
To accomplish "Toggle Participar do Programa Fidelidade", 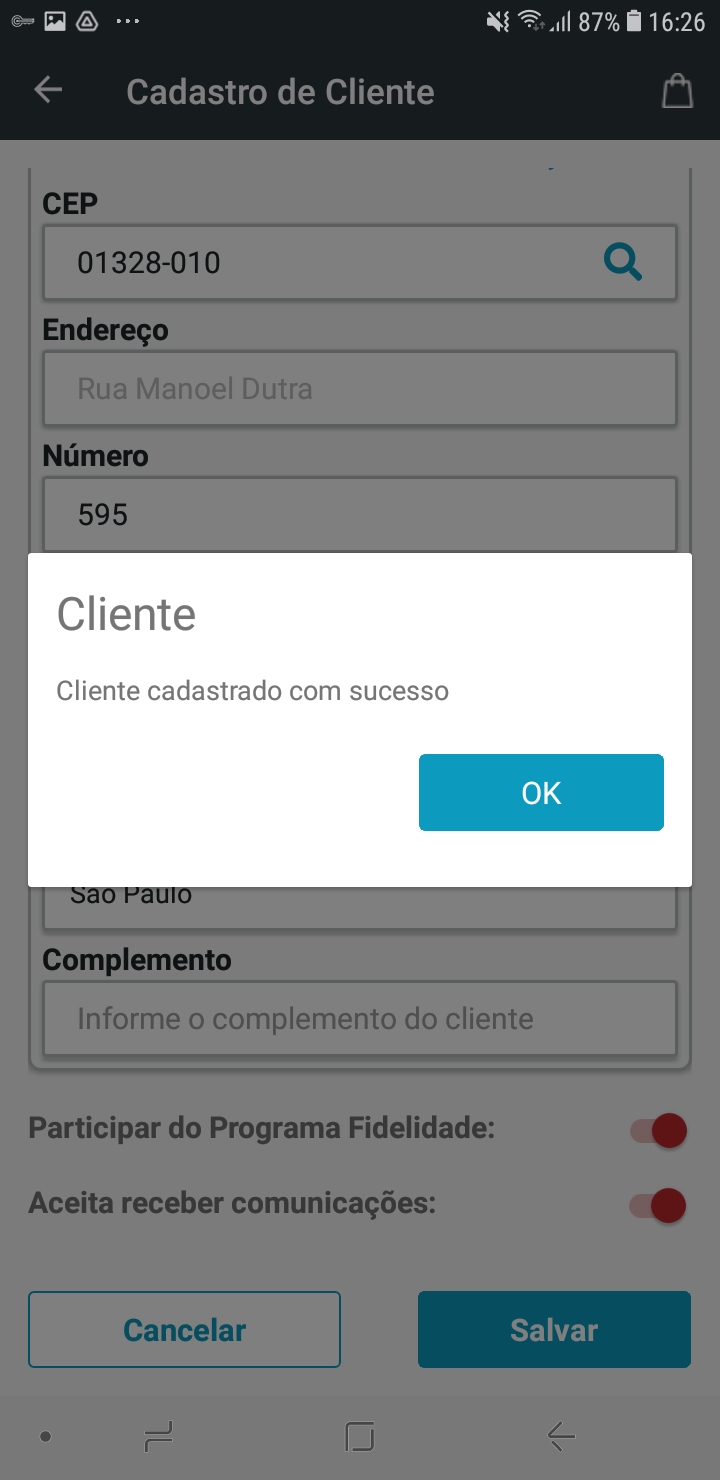I will coord(658,1131).
